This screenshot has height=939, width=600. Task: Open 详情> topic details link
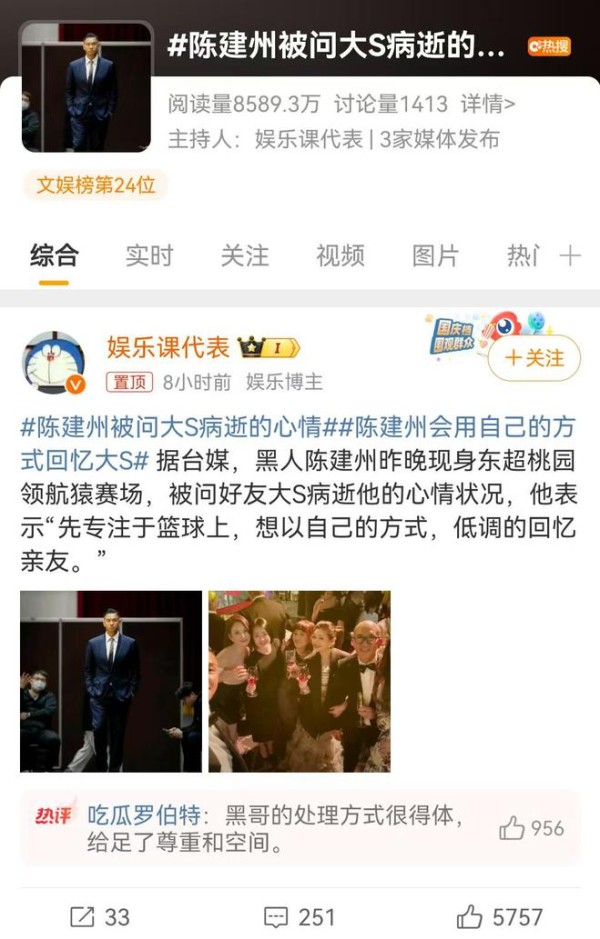point(486,102)
